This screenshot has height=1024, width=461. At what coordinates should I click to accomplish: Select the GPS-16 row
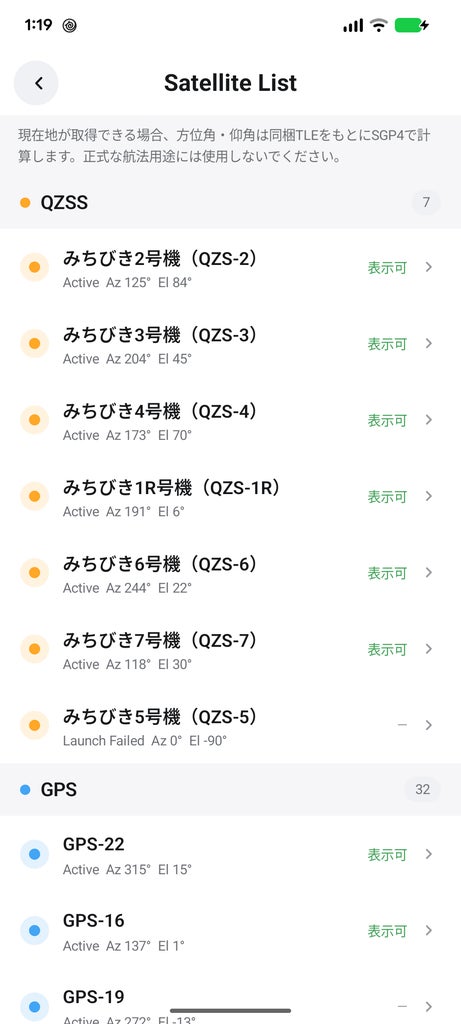(x=230, y=931)
